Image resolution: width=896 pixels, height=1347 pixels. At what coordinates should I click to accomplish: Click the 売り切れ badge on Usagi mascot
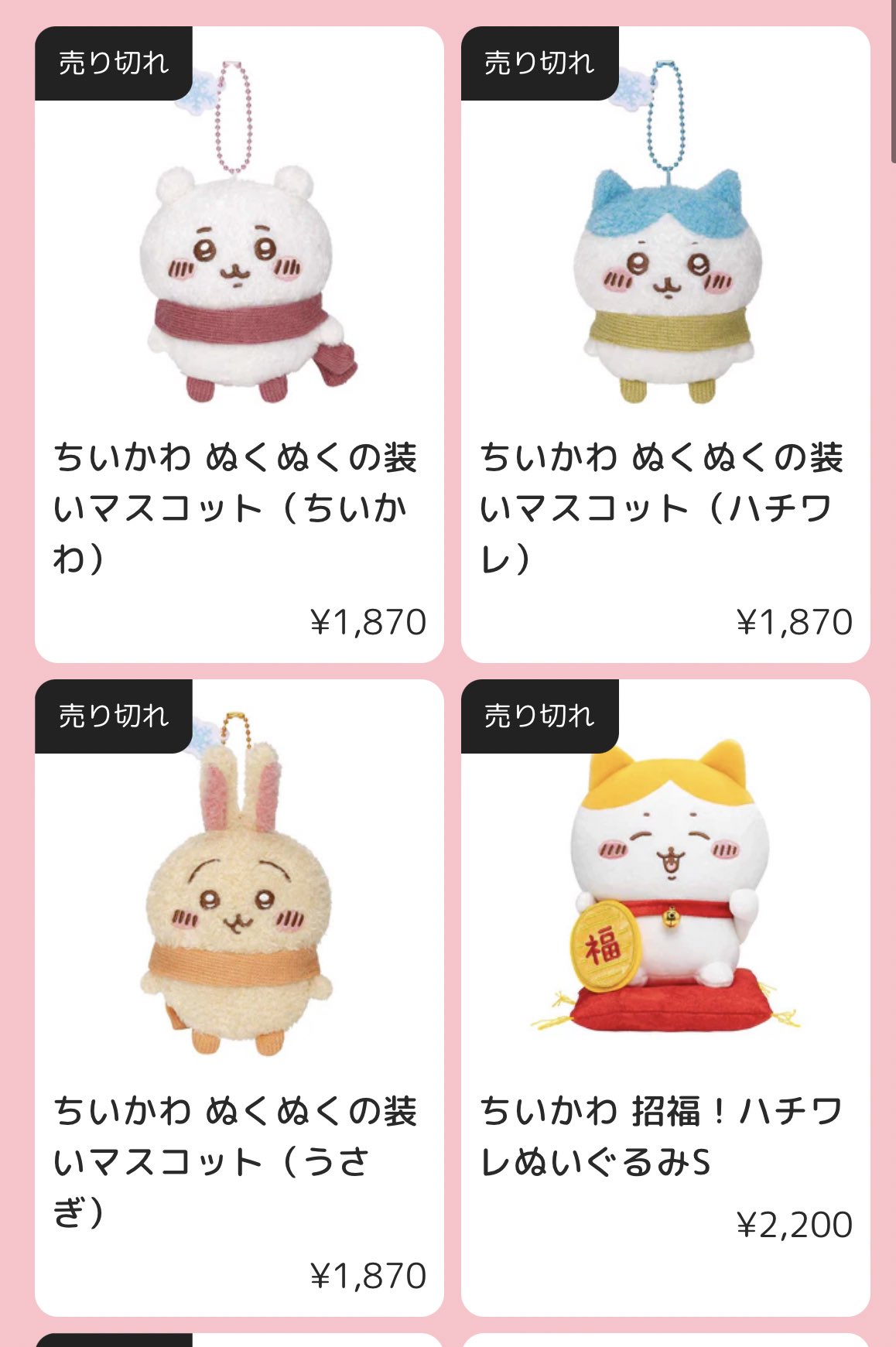113,718
